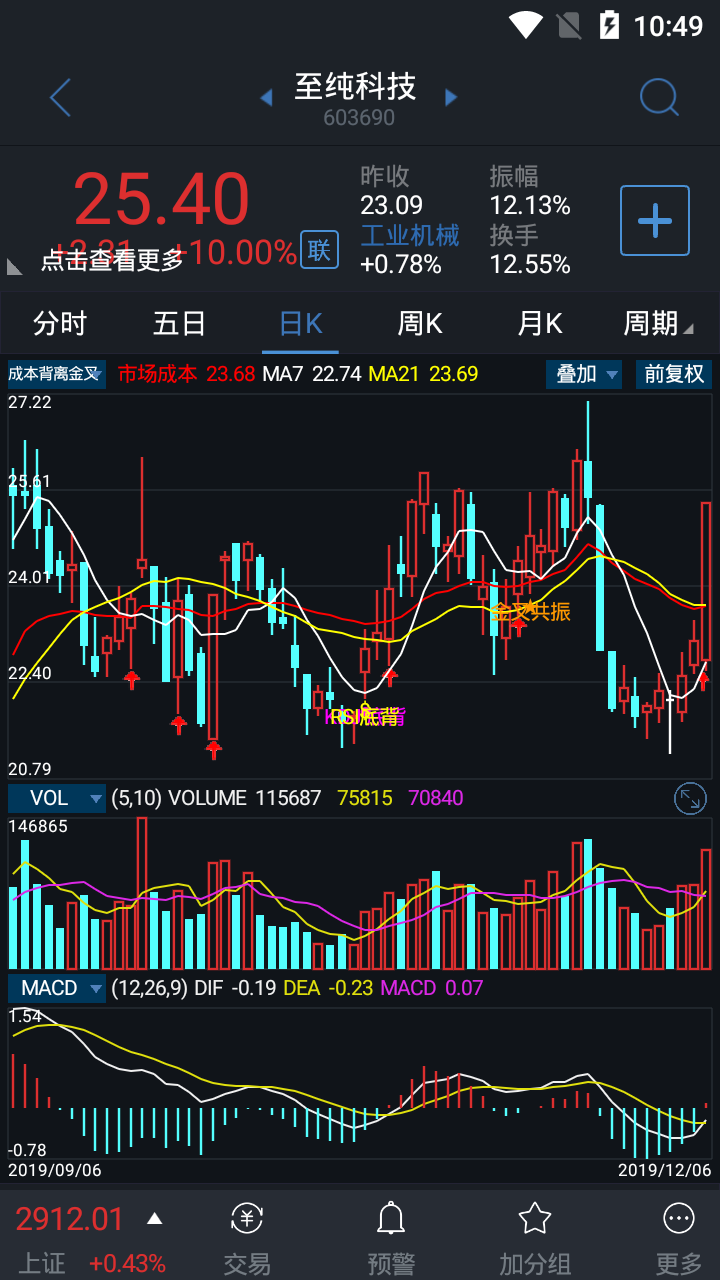The height and width of the screenshot is (1280, 720).
Task: Expand the chart to fullscreen
Action: (x=690, y=798)
